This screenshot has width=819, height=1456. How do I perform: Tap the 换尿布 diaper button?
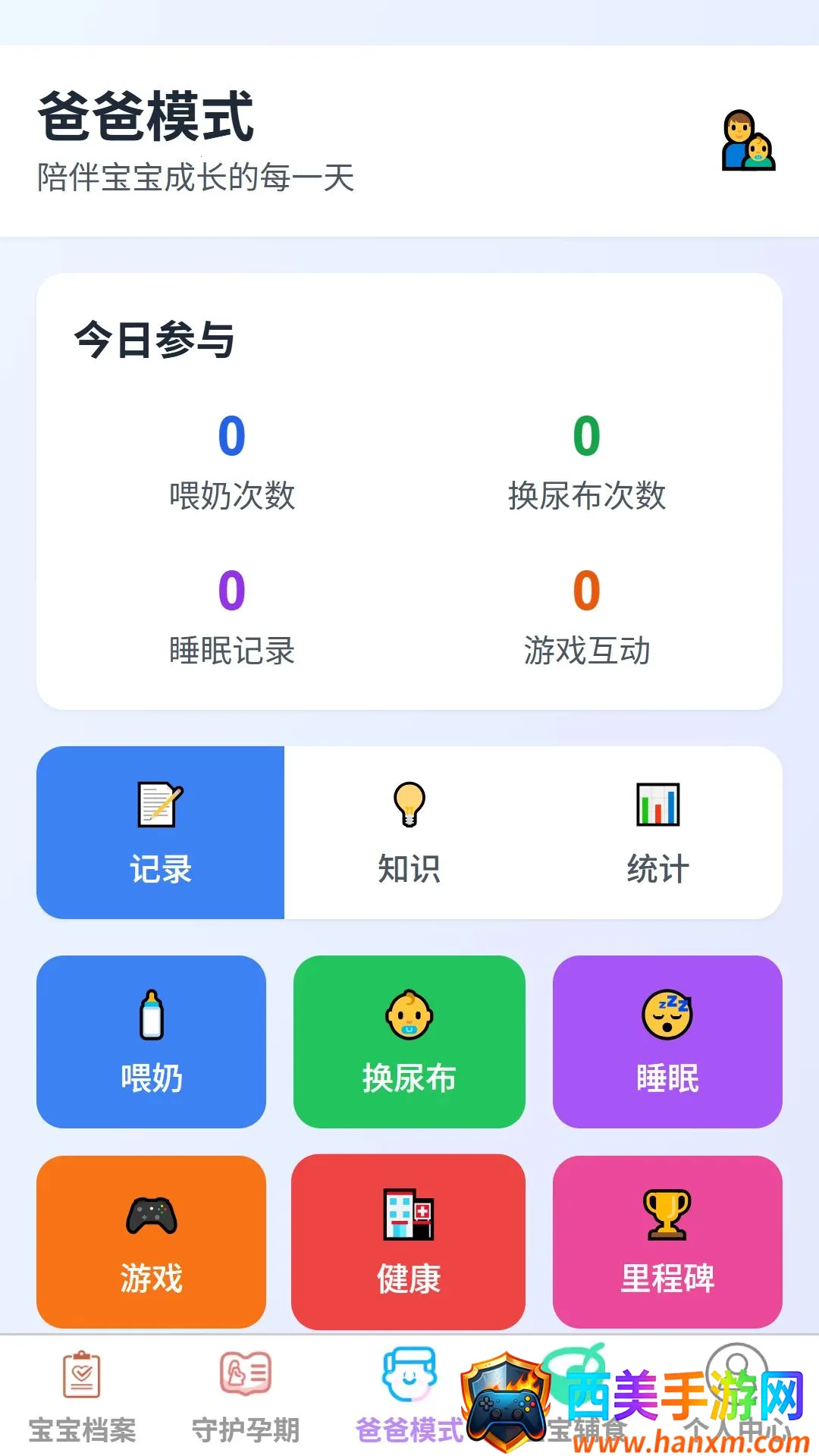point(409,1041)
